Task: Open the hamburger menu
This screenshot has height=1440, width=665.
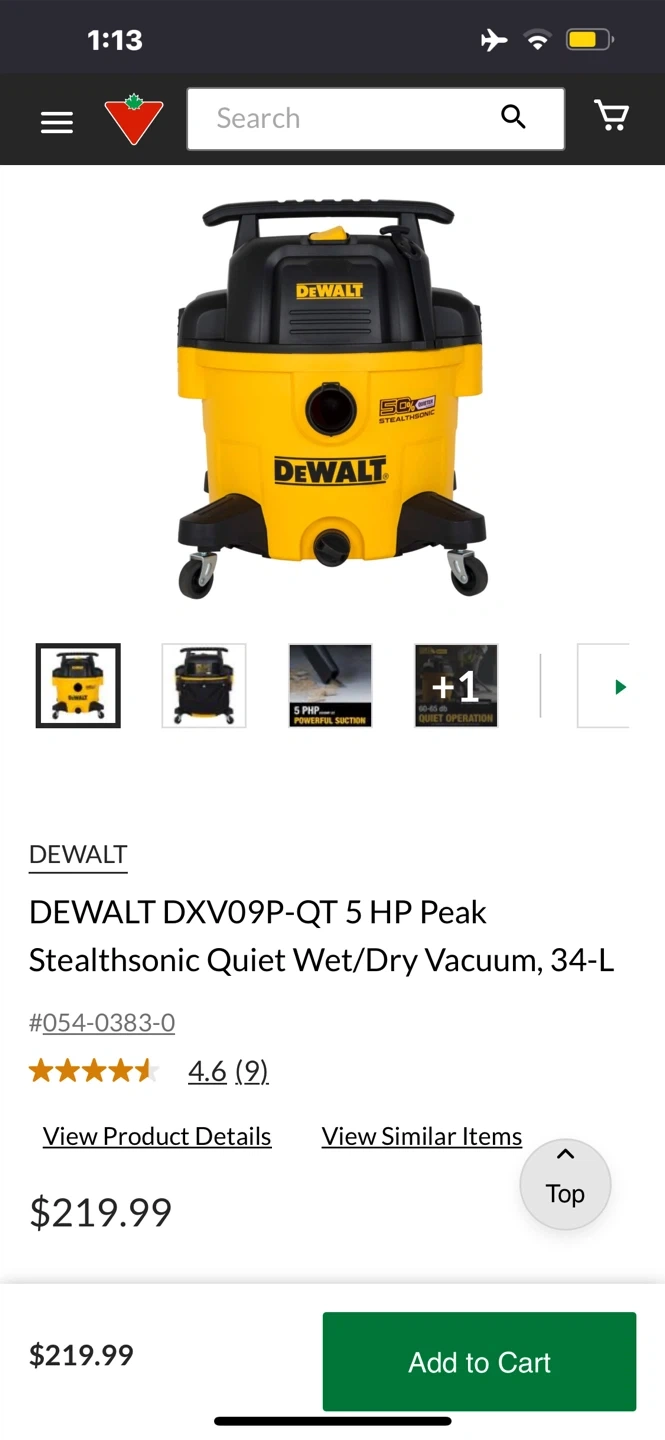Action: [x=57, y=122]
